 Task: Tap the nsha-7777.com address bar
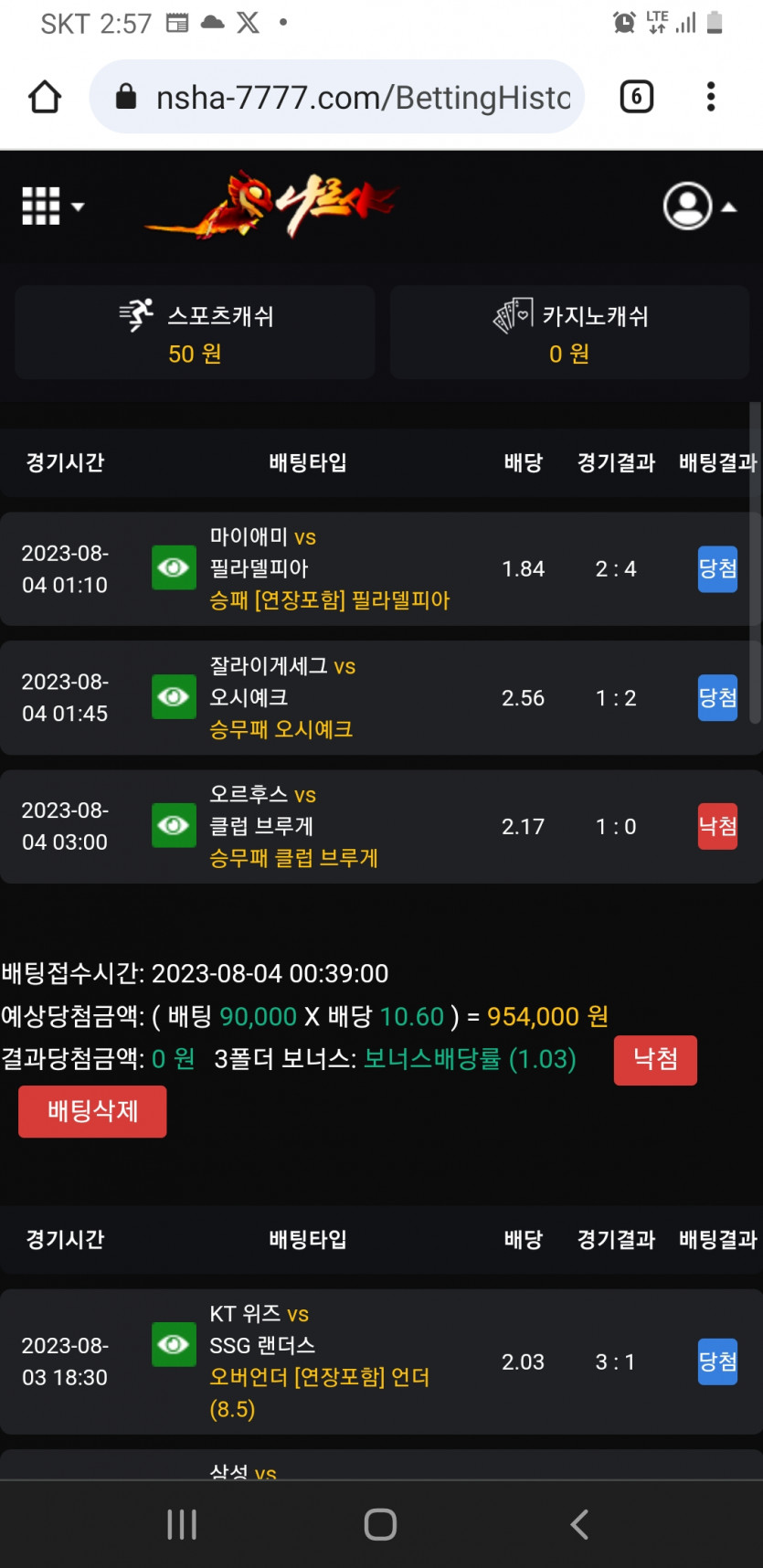[x=337, y=97]
